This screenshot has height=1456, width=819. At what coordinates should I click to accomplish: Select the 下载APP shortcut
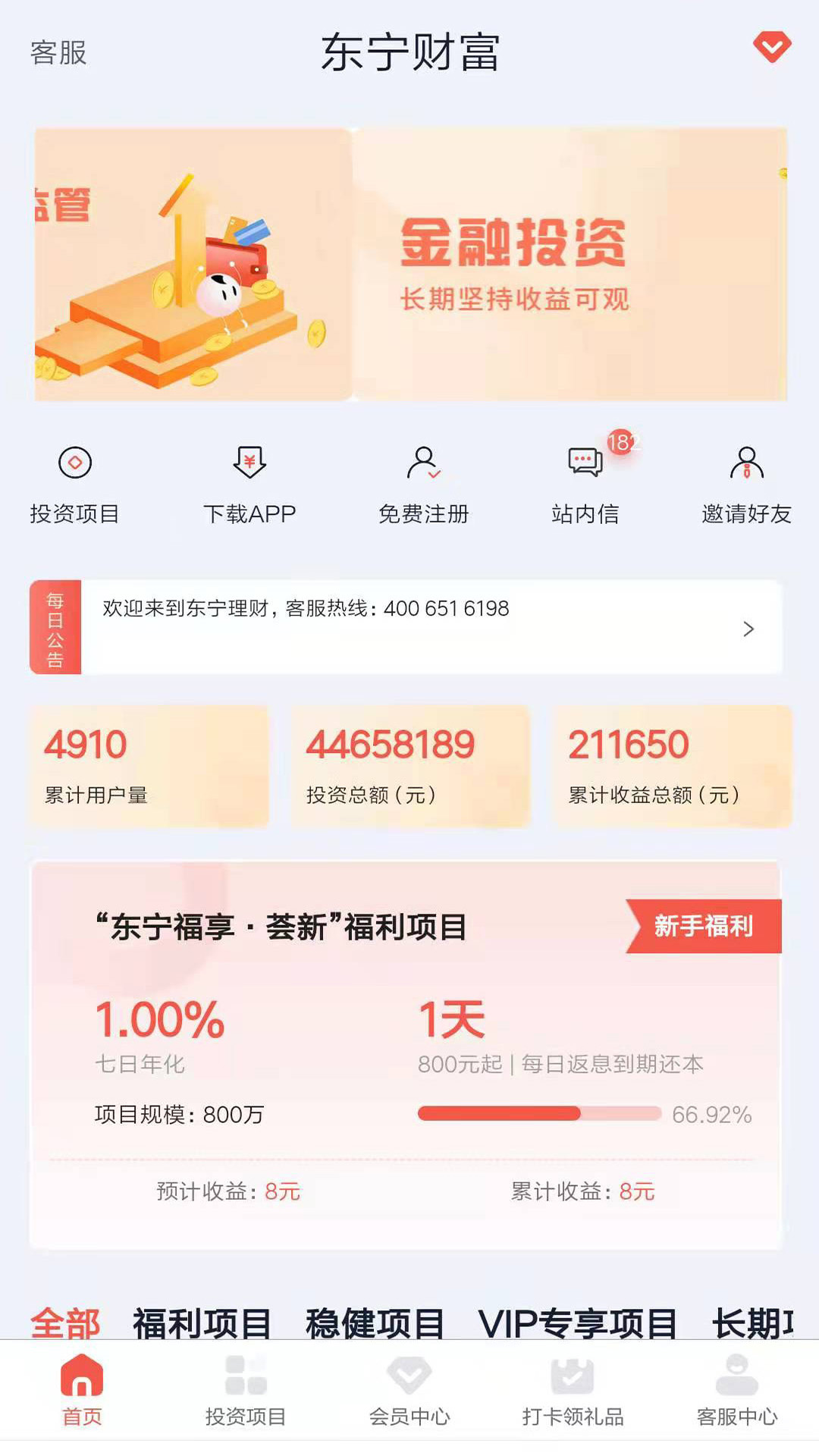pos(249,484)
